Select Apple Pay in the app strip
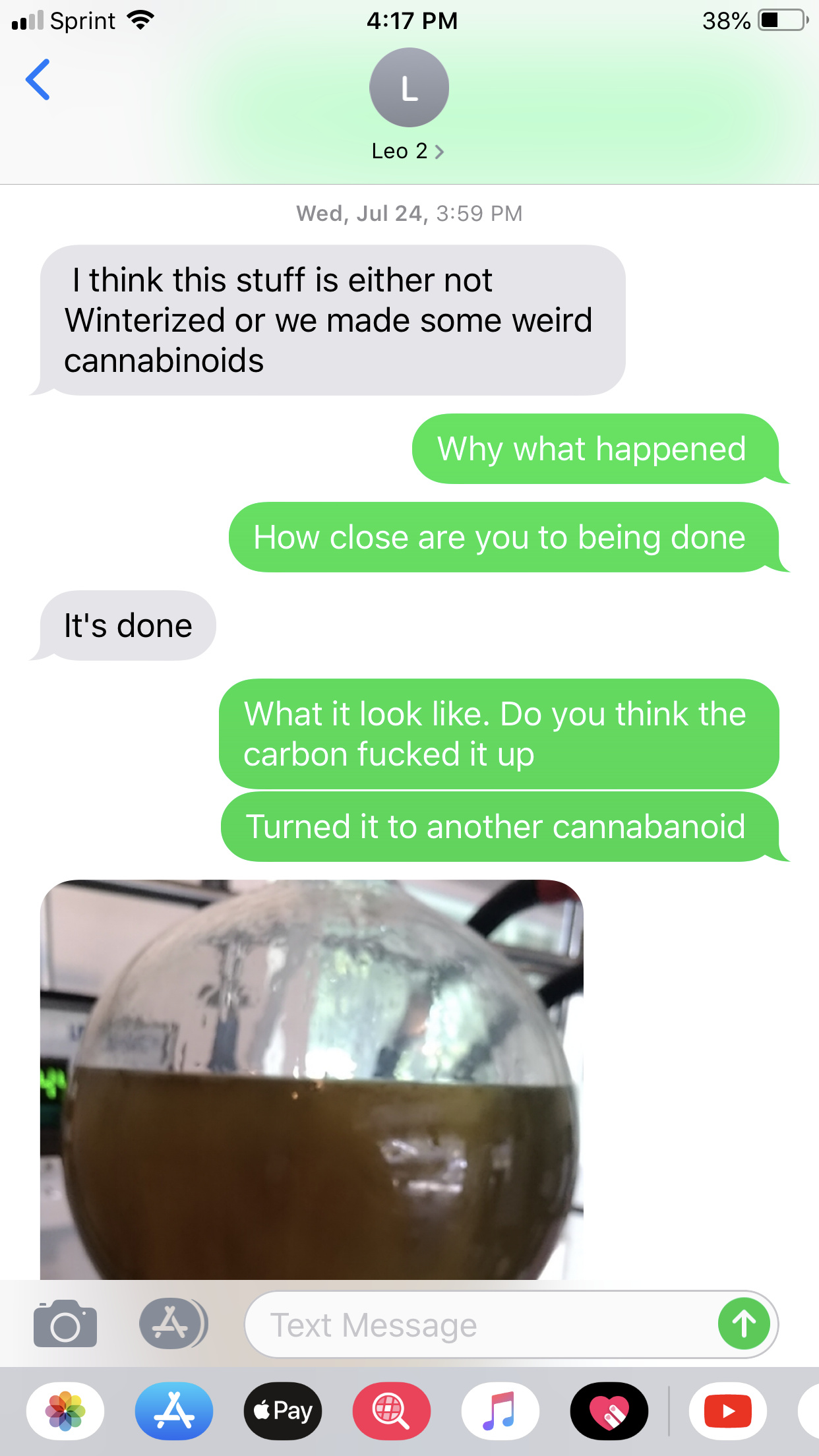 (x=283, y=1411)
